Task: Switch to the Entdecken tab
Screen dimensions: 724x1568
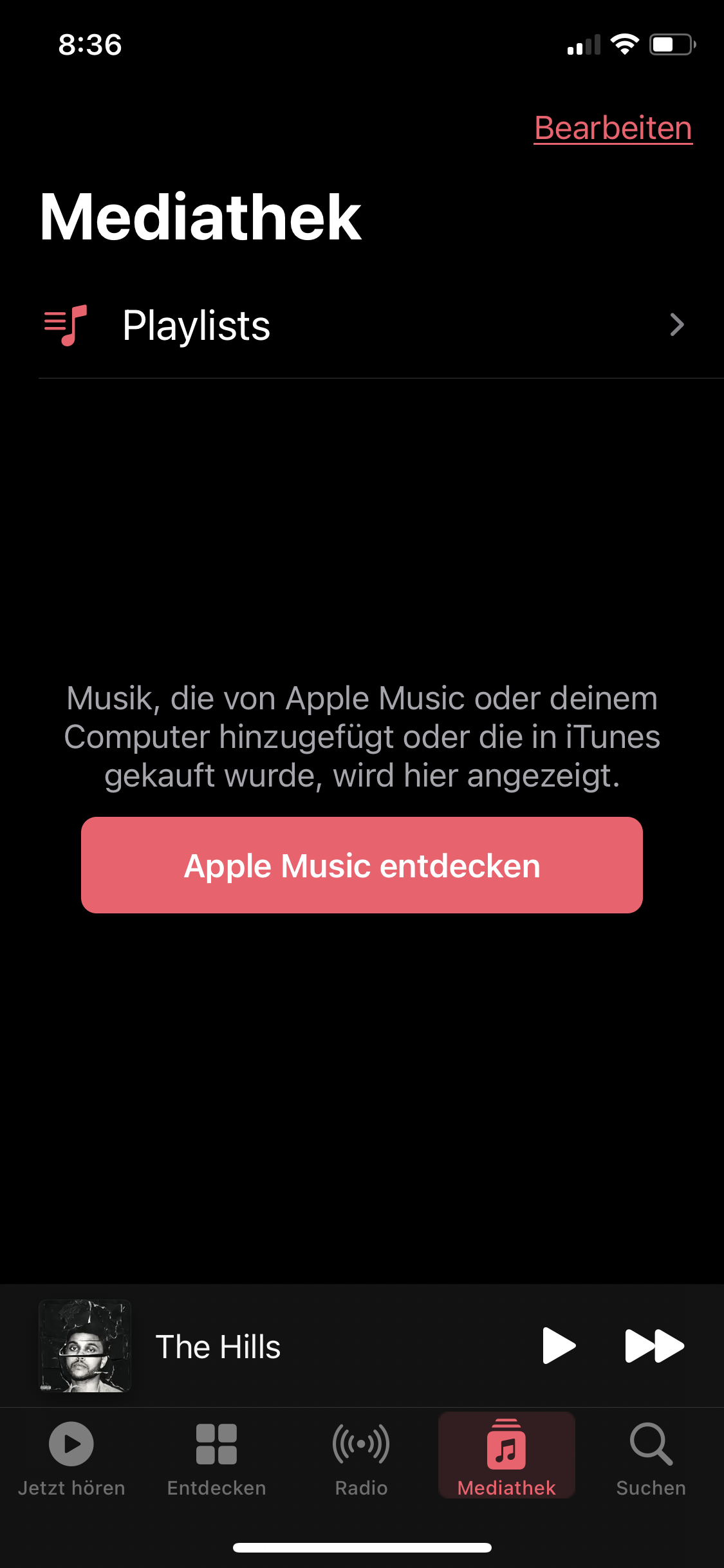Action: pos(216,1459)
